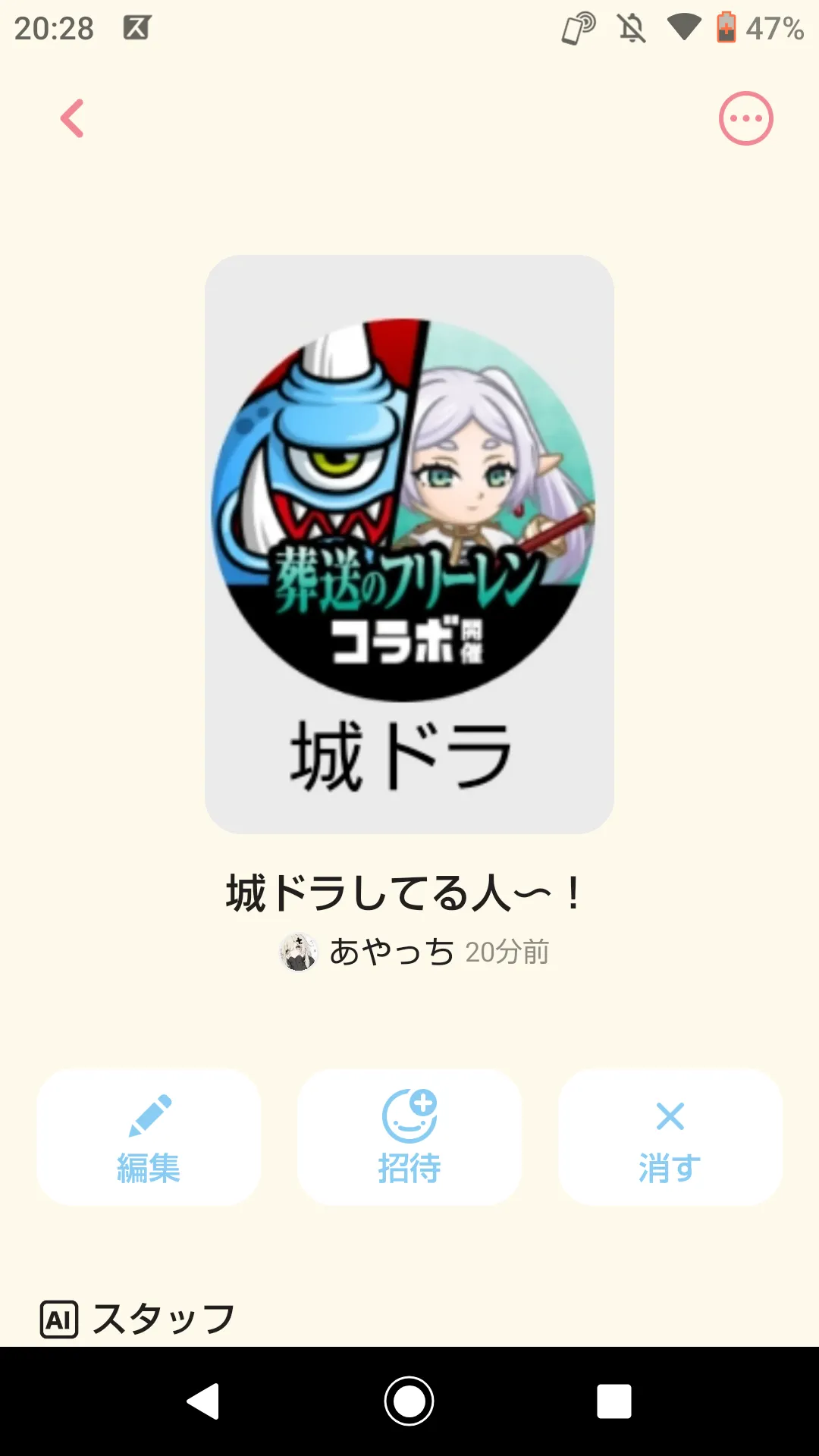Tap the 編集 edit button
The width and height of the screenshot is (819, 1456).
coord(149,1137)
